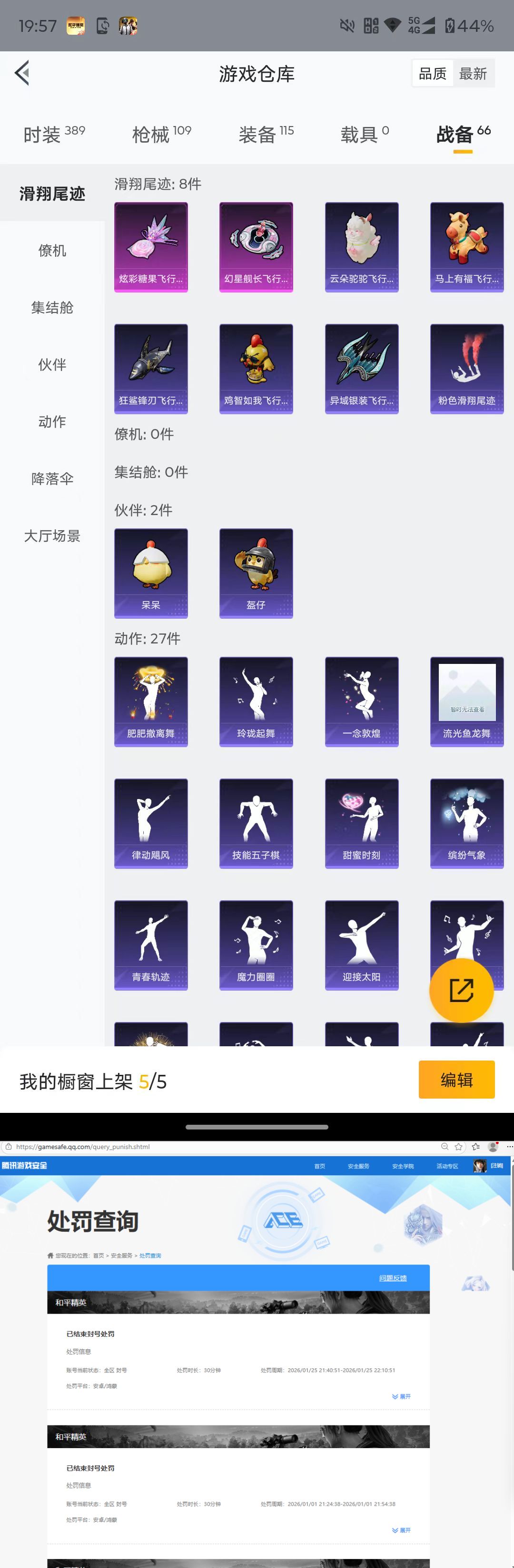Go back using the top-left arrow
The width and height of the screenshot is (514, 1568).
[x=22, y=73]
